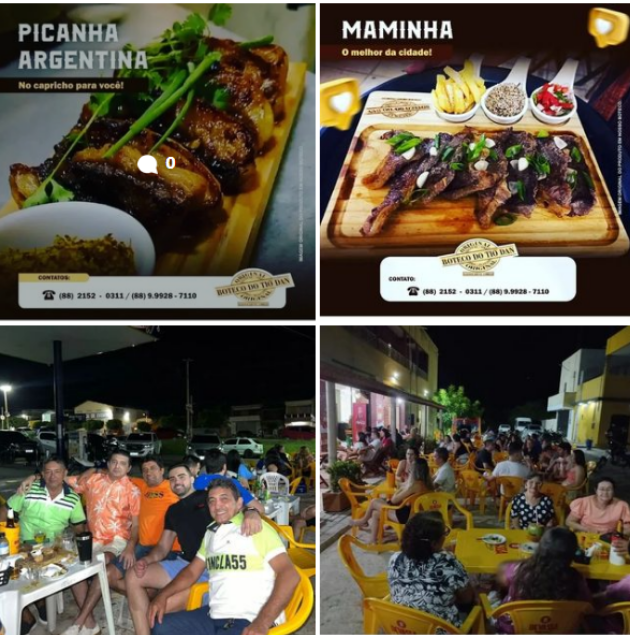Open the Maminha post tile

tap(474, 160)
